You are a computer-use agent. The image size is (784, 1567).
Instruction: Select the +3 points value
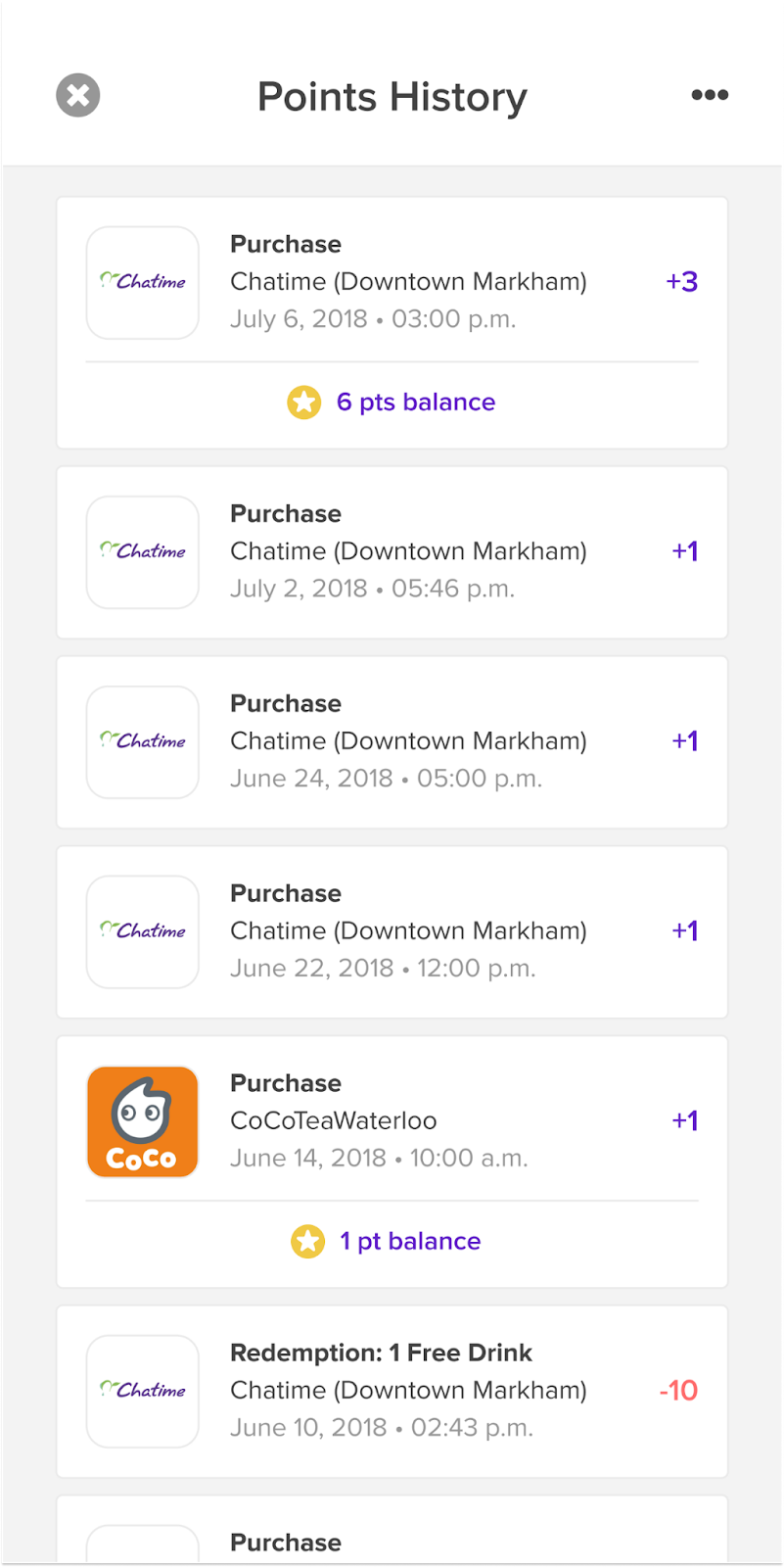pyautogui.click(x=680, y=281)
